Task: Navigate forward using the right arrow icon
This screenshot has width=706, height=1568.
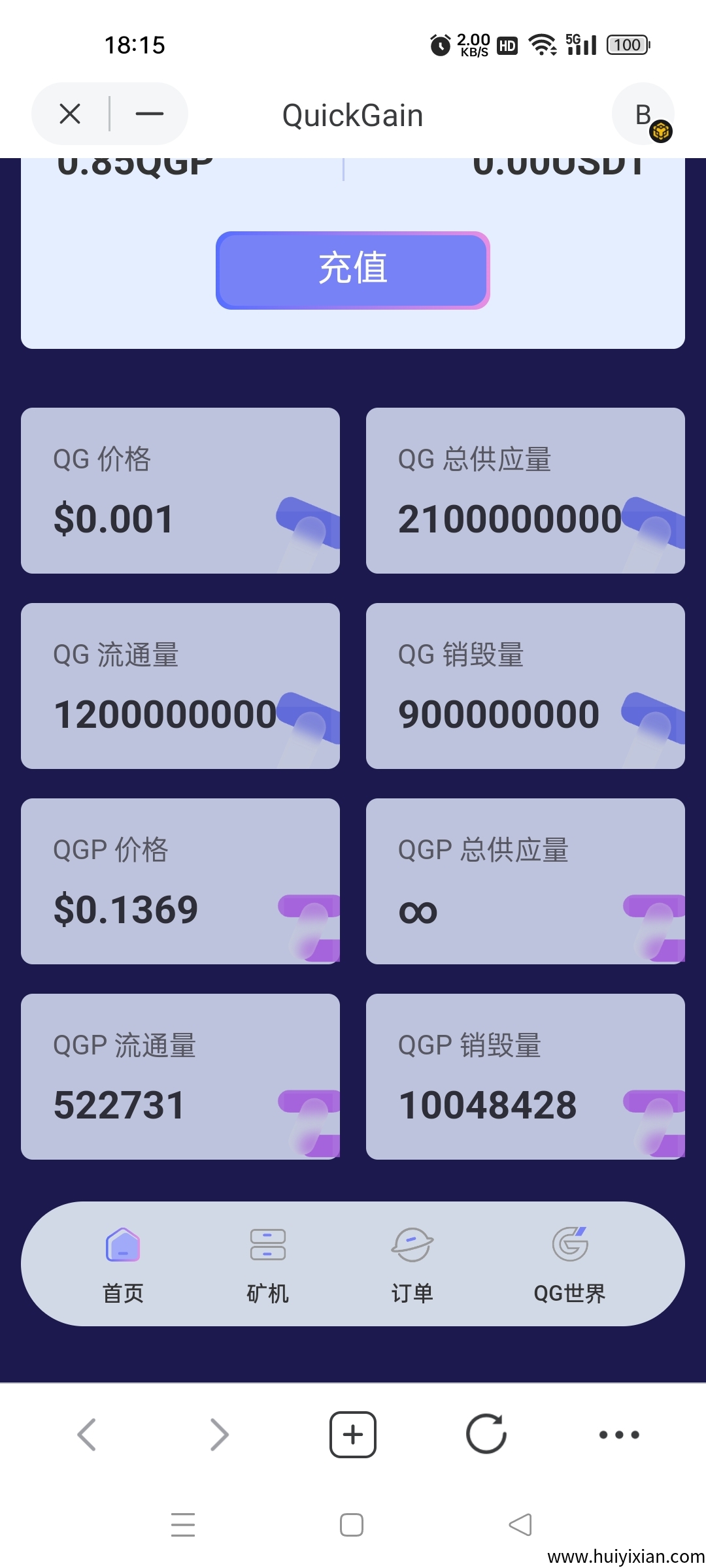Action: coord(220,1434)
